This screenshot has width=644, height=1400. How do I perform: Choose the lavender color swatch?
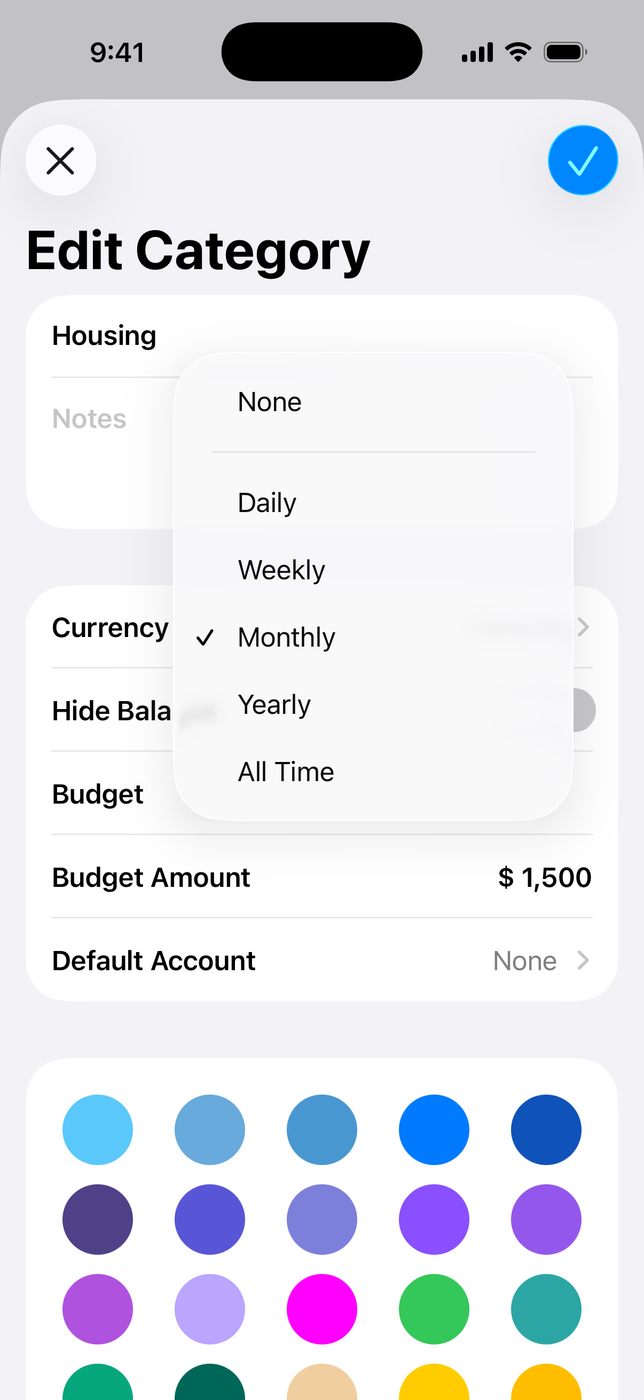click(x=210, y=1308)
